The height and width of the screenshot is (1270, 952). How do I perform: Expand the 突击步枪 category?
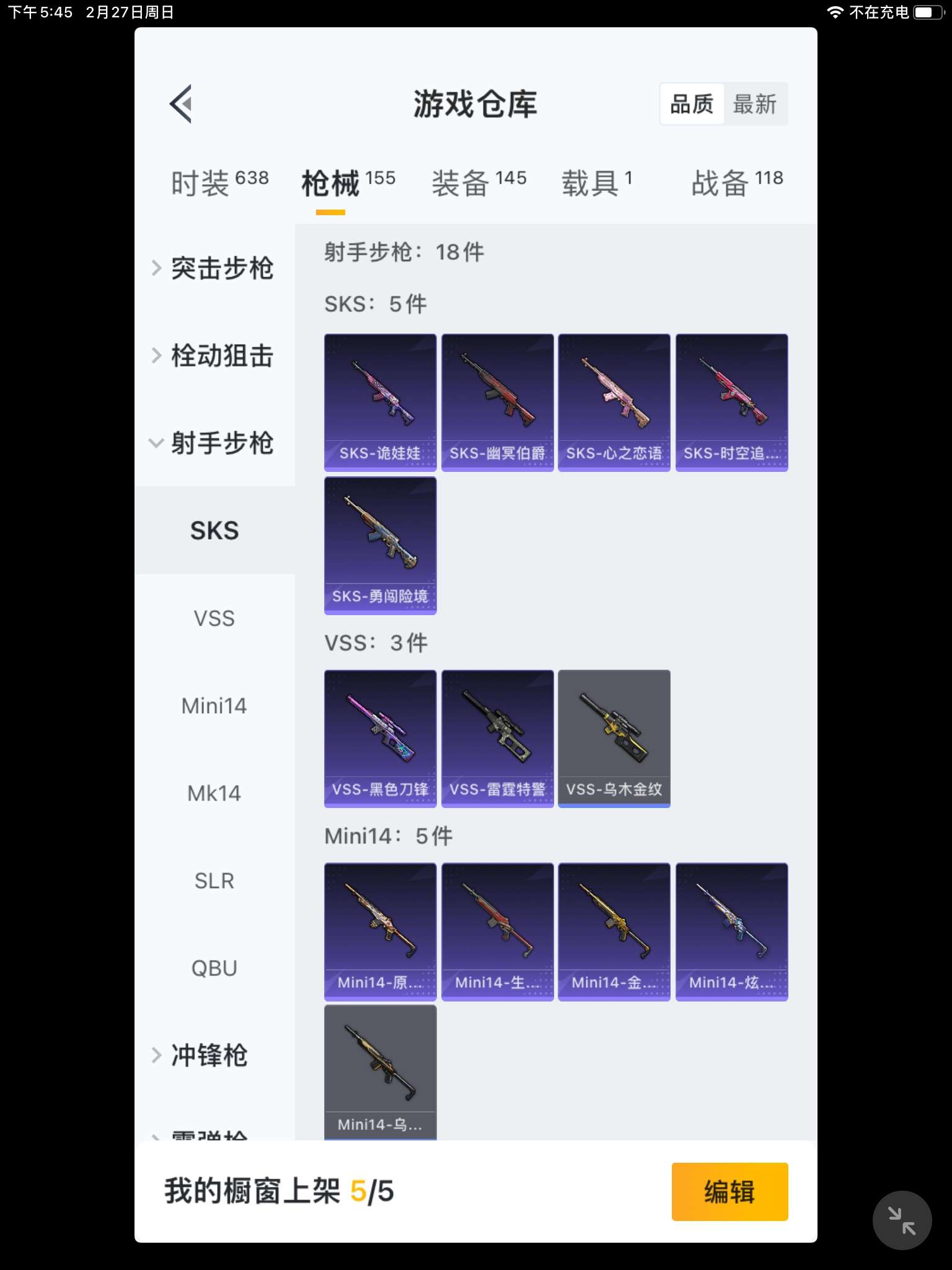click(214, 268)
